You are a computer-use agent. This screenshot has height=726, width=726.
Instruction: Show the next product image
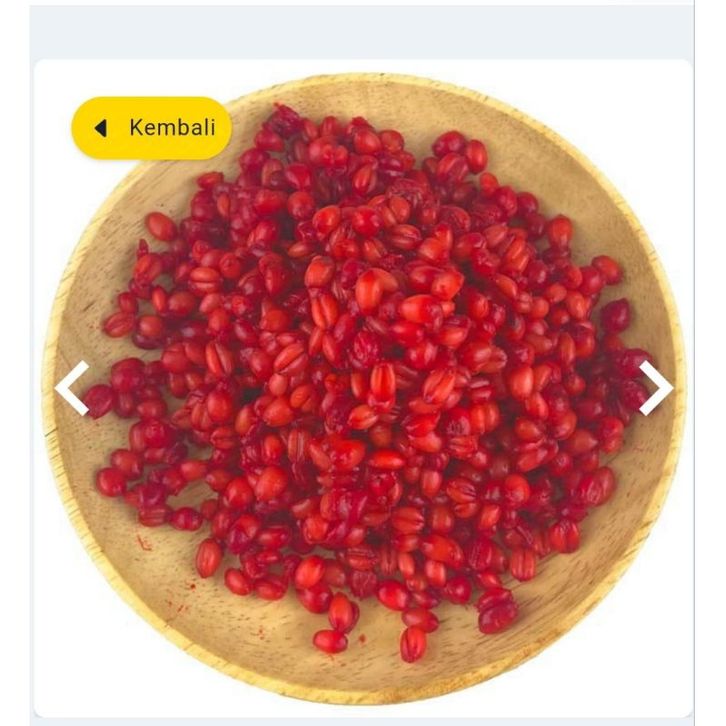(x=655, y=388)
